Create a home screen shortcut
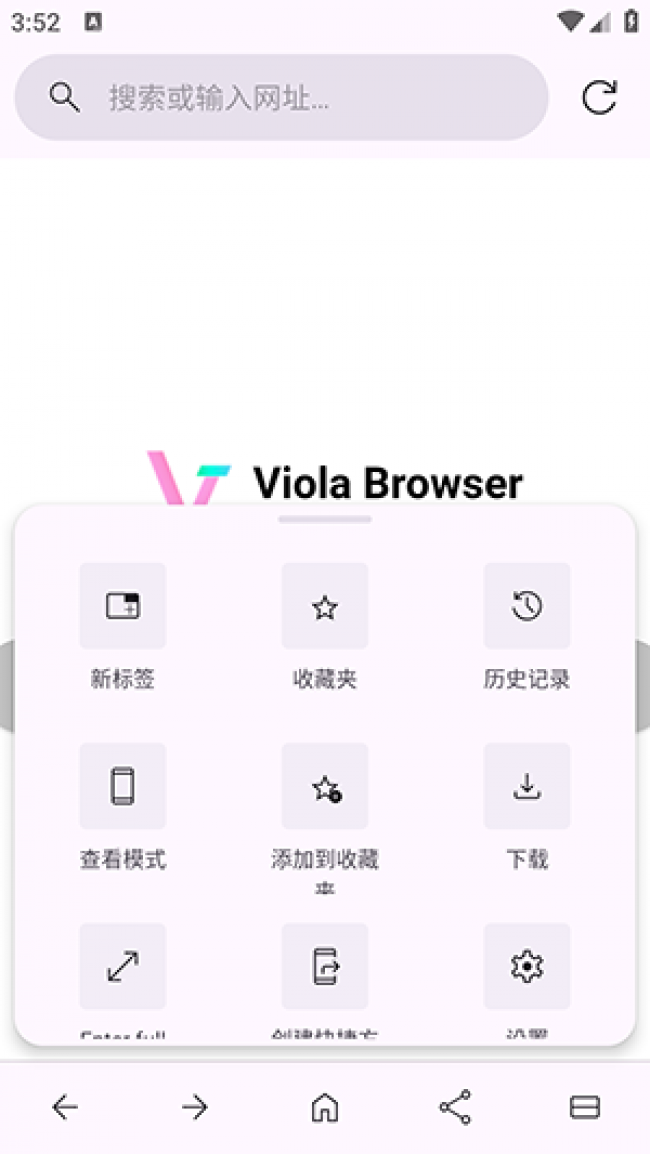This screenshot has width=650, height=1154. coord(325,966)
